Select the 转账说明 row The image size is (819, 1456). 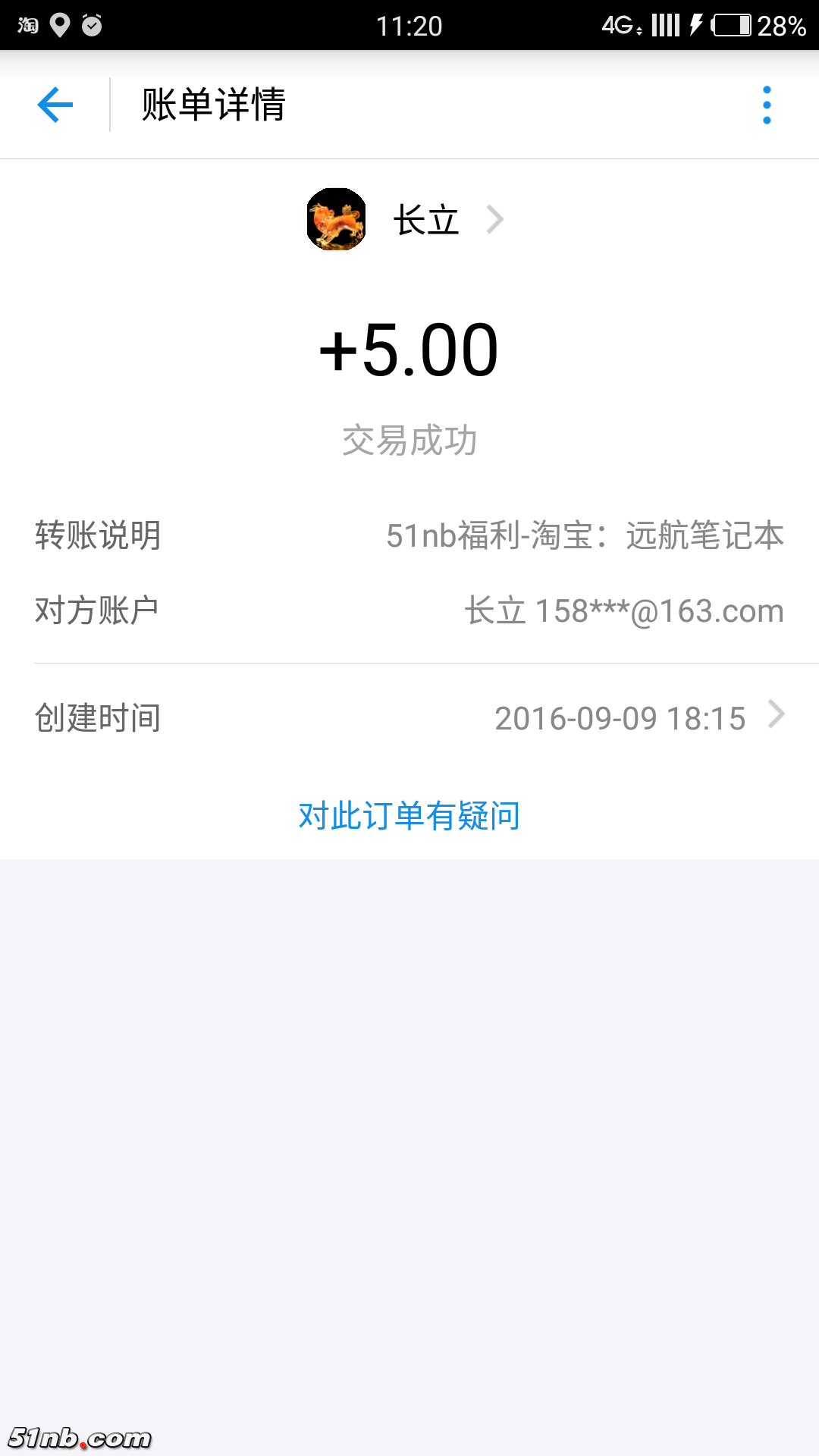[x=97, y=535]
